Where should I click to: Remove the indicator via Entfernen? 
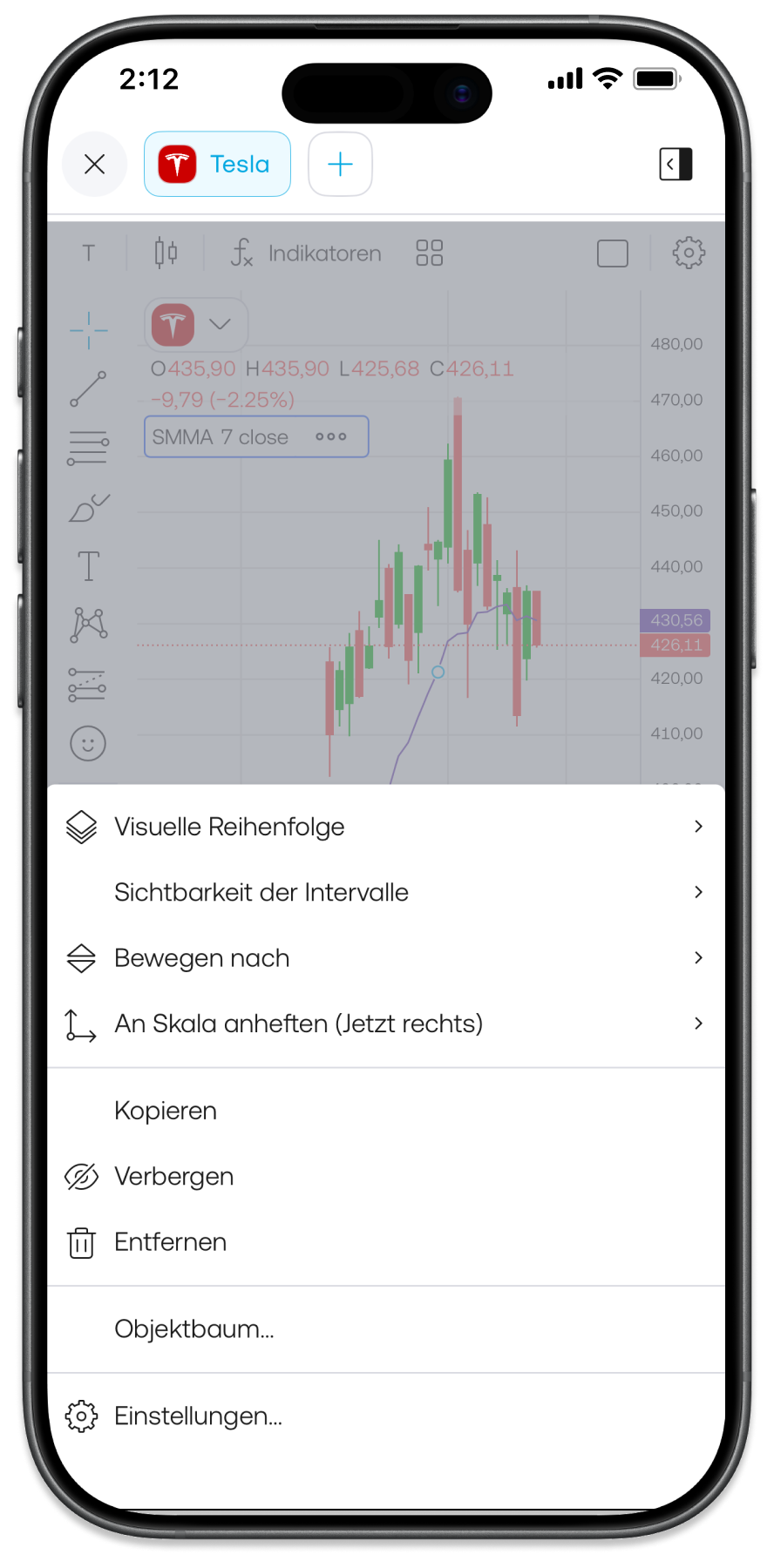click(171, 1242)
